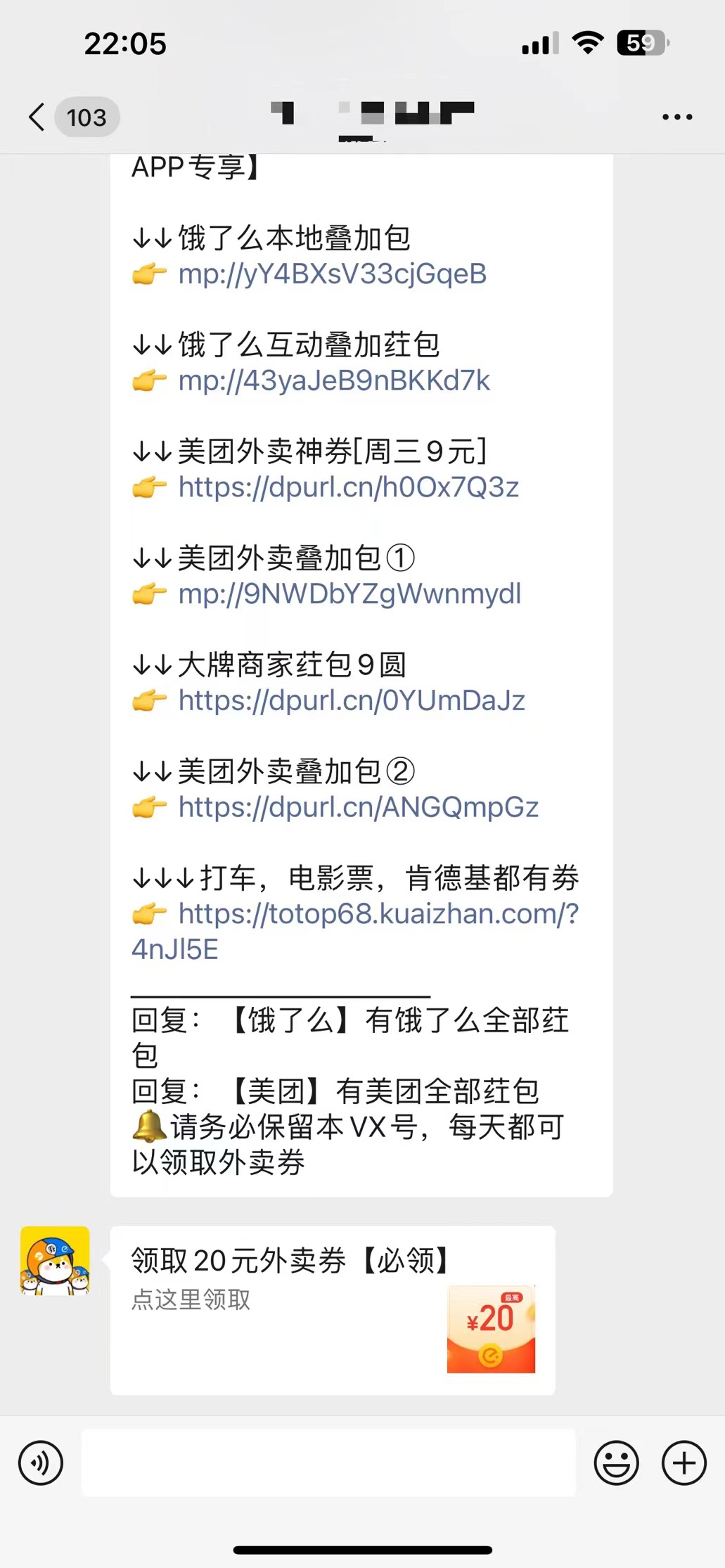Screen dimensions: 725x1568
Task: Switch to voice message input
Action: tap(41, 1463)
